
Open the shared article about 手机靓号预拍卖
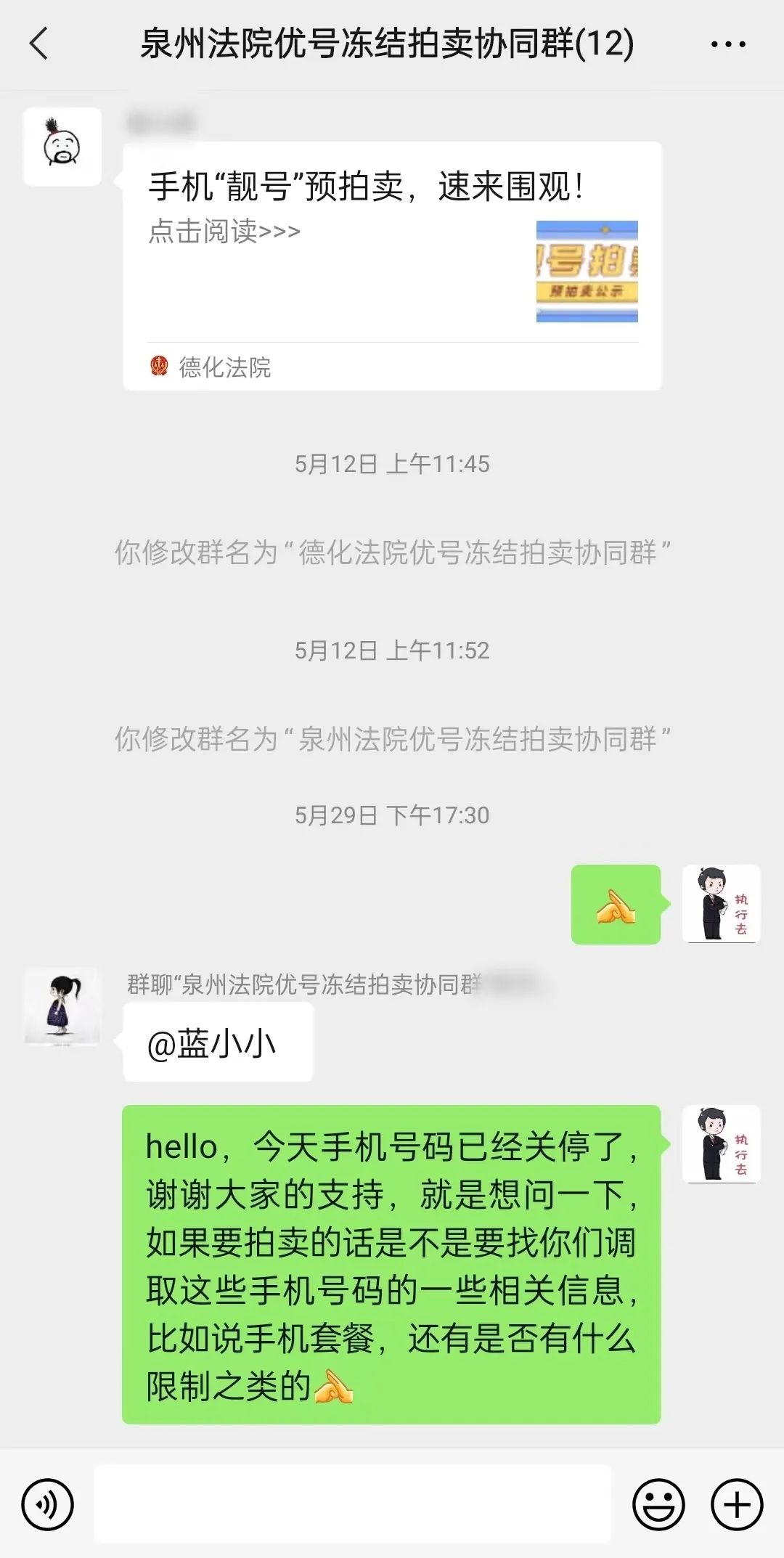click(392, 266)
